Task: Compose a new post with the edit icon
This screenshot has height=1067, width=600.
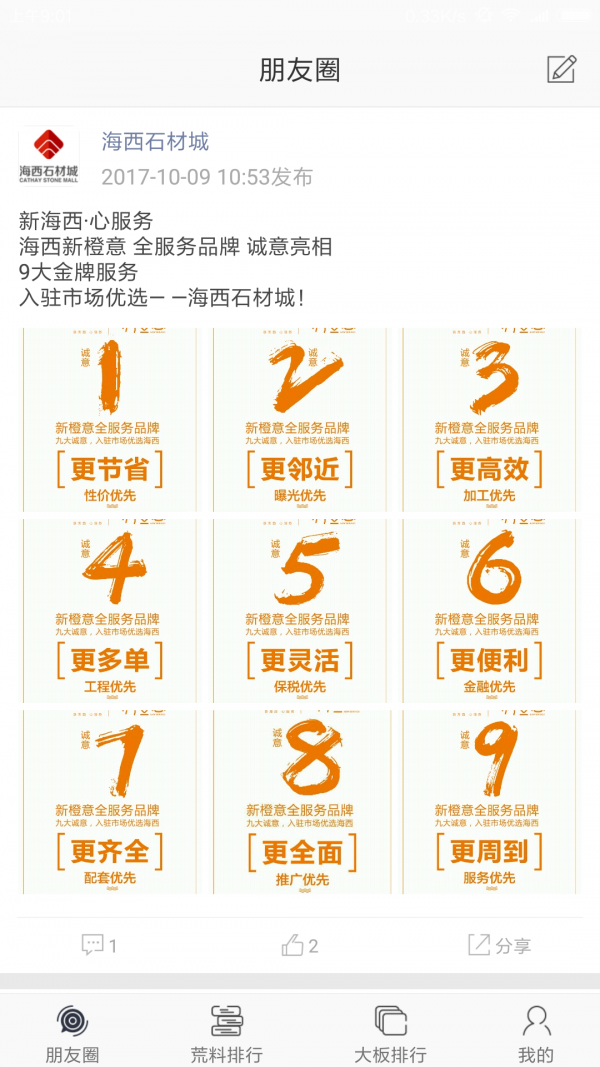Action: (x=561, y=69)
